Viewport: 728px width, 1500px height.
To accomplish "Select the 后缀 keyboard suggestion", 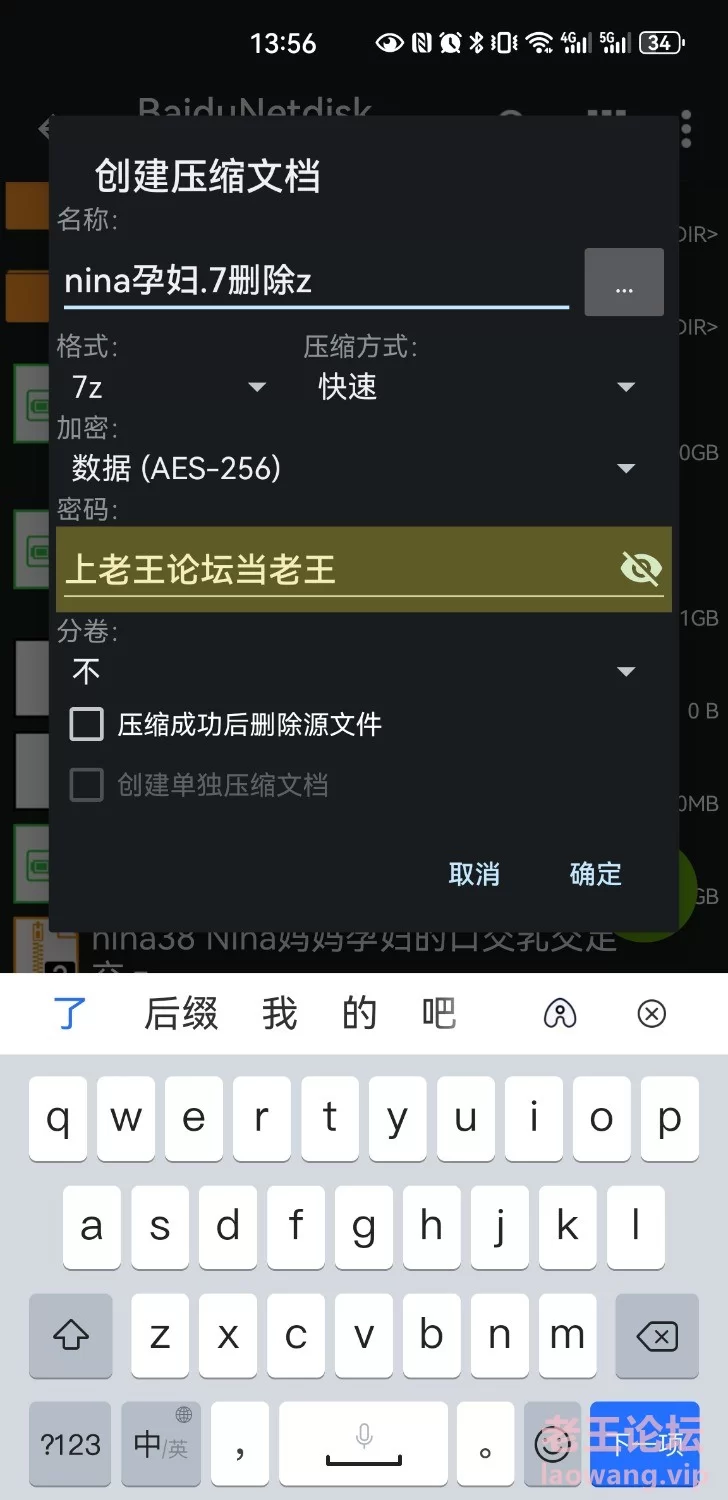I will click(x=181, y=1014).
